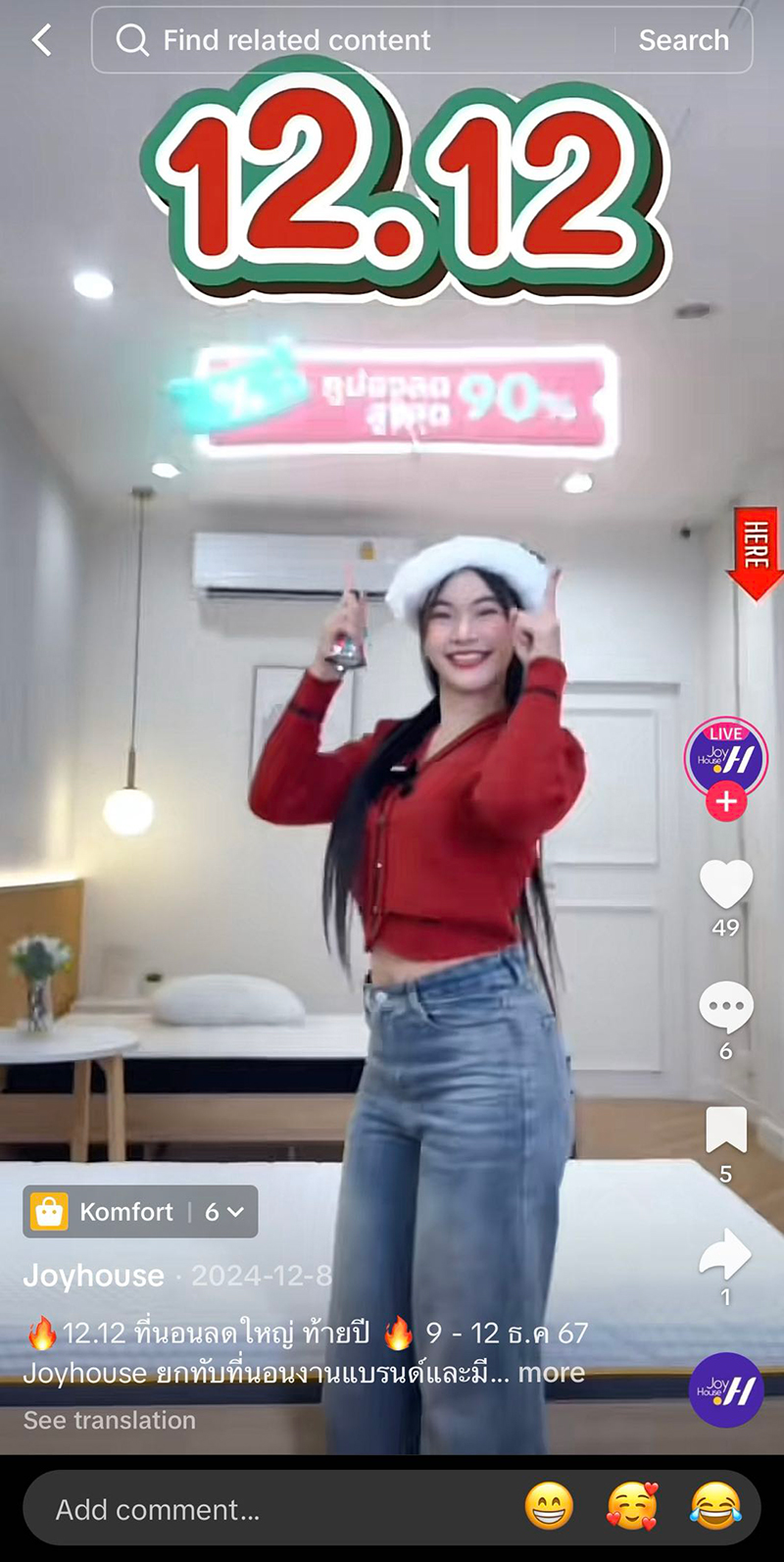Tap the Search button
This screenshot has width=784, height=1562.
click(x=683, y=40)
